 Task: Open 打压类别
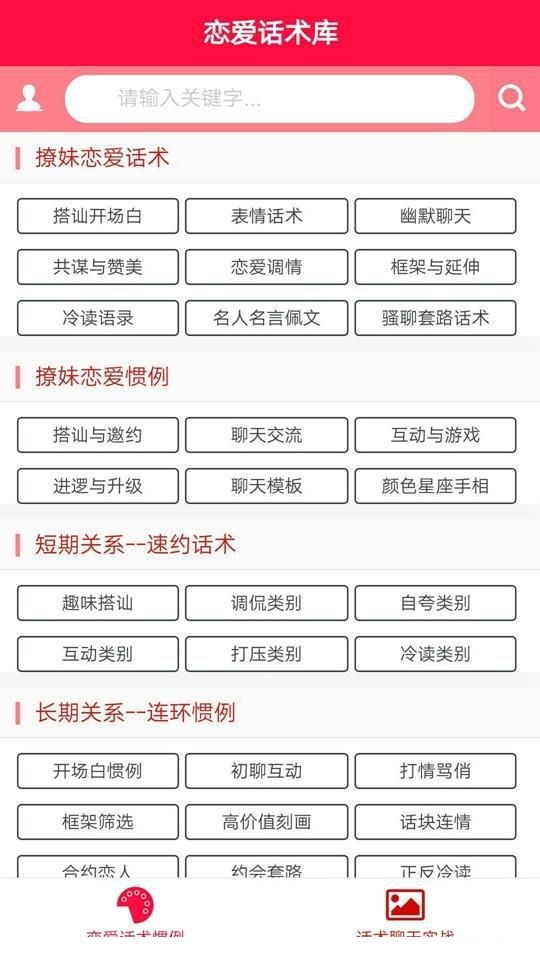266,654
